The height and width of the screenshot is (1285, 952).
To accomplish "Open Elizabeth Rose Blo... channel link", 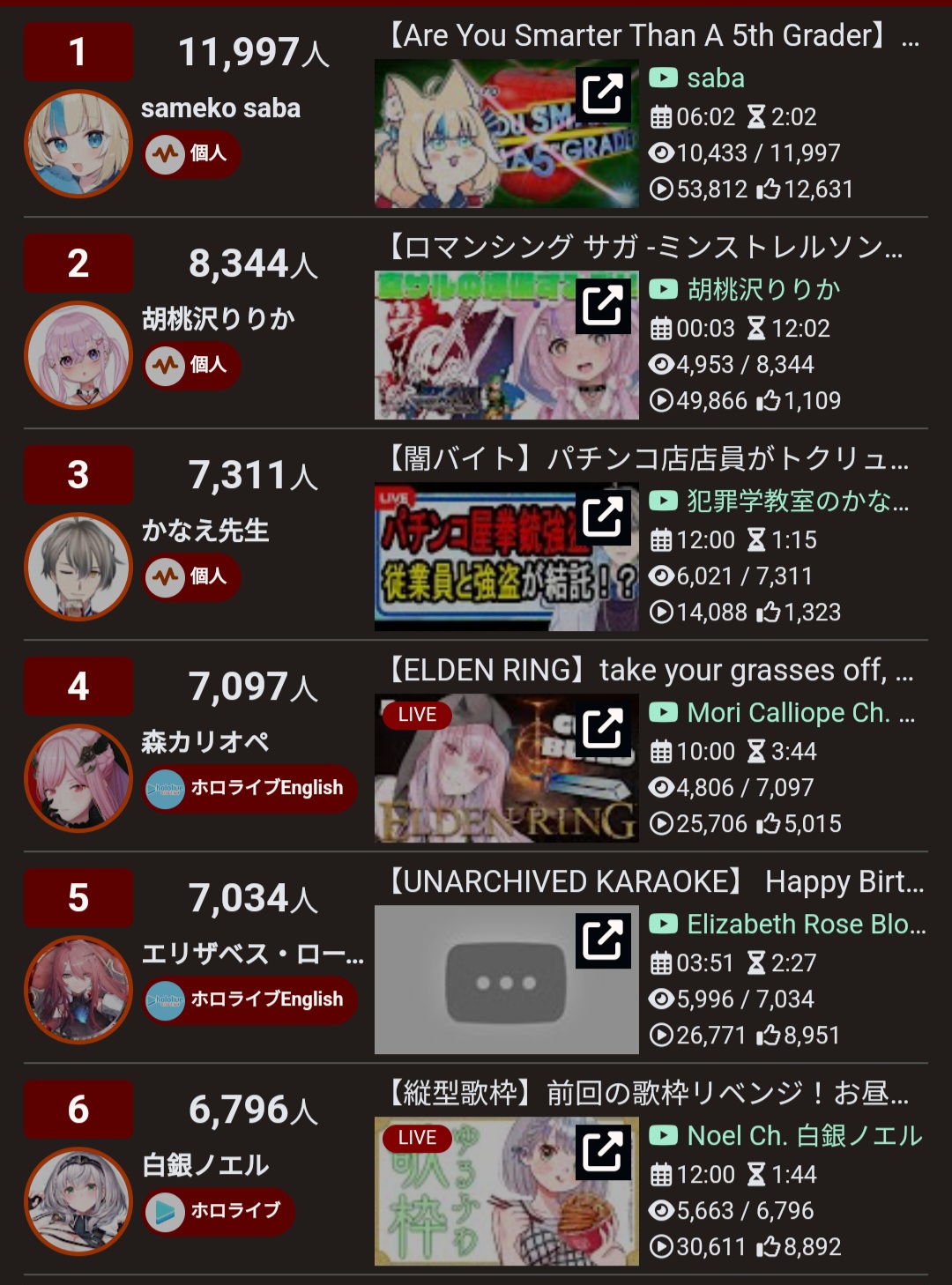I will 805,925.
